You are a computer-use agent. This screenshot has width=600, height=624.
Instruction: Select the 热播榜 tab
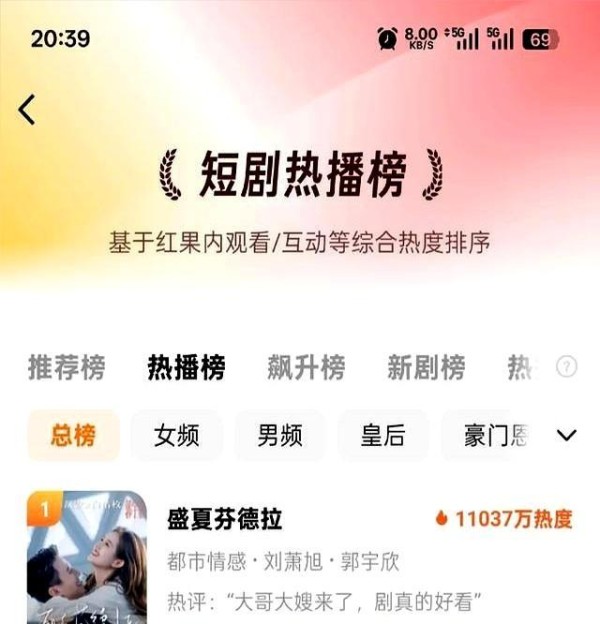[x=186, y=368]
